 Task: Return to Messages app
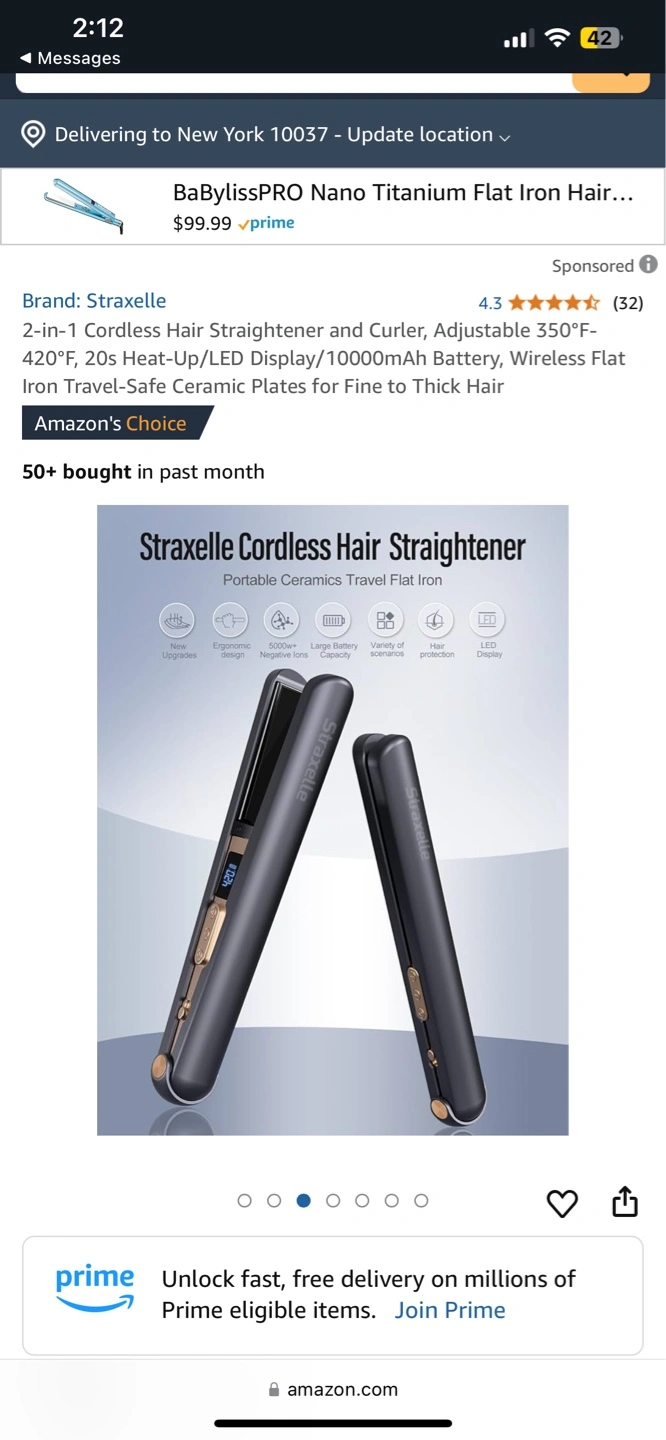(x=70, y=58)
